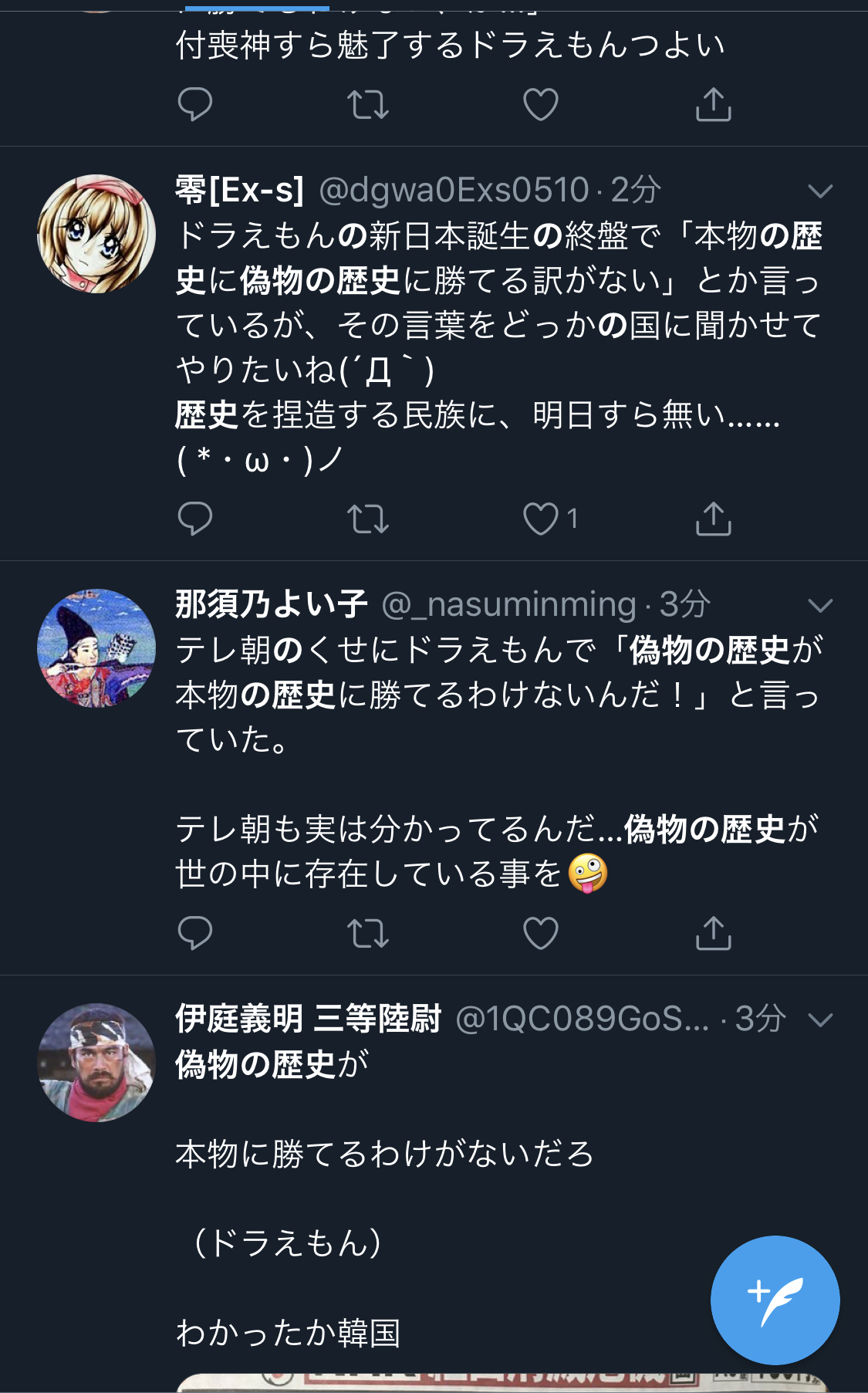This screenshot has height=1393, width=868.
Task: Share the tweet by 零[Ex-s]
Action: point(714,519)
